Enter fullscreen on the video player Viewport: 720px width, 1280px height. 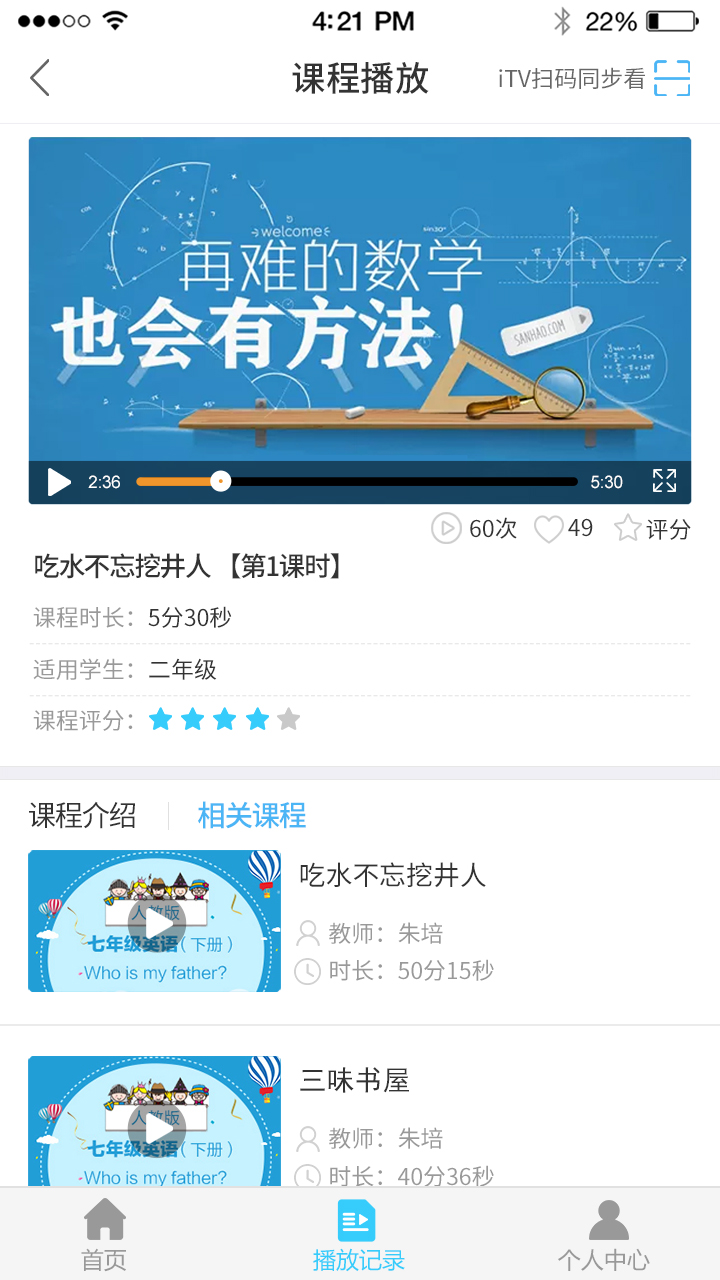tap(664, 481)
